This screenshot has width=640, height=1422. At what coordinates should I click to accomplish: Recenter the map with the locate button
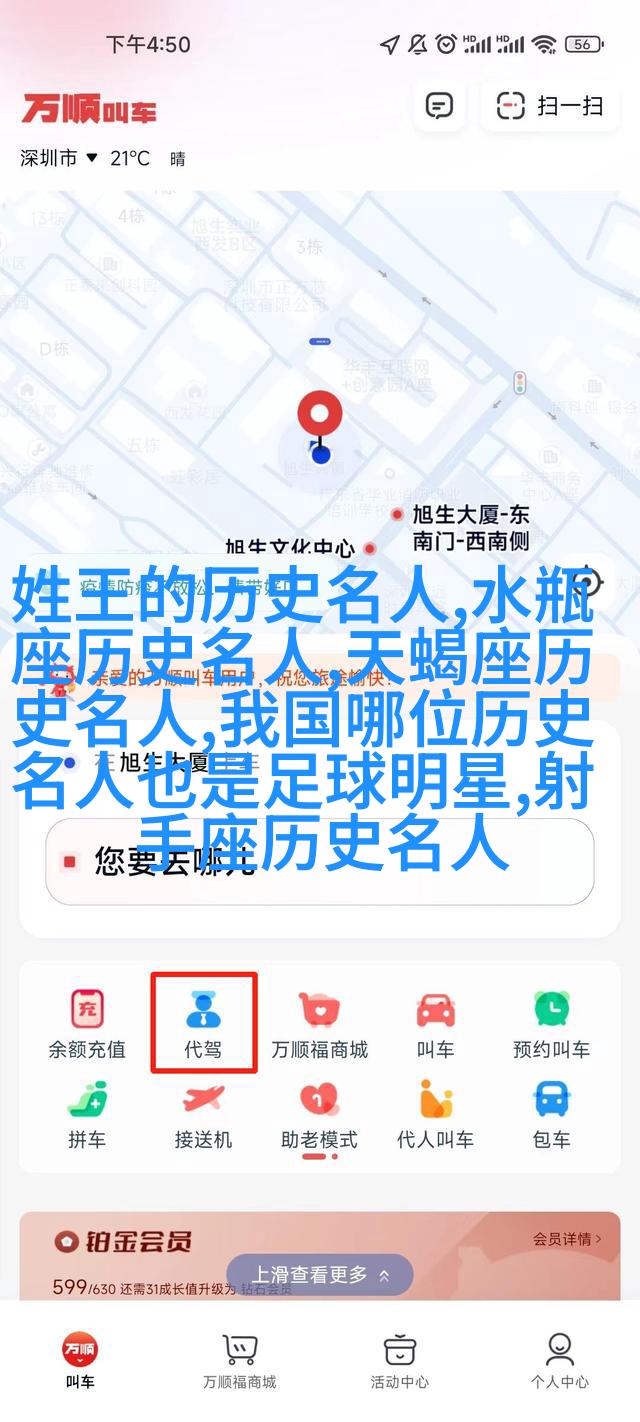pyautogui.click(x=588, y=583)
